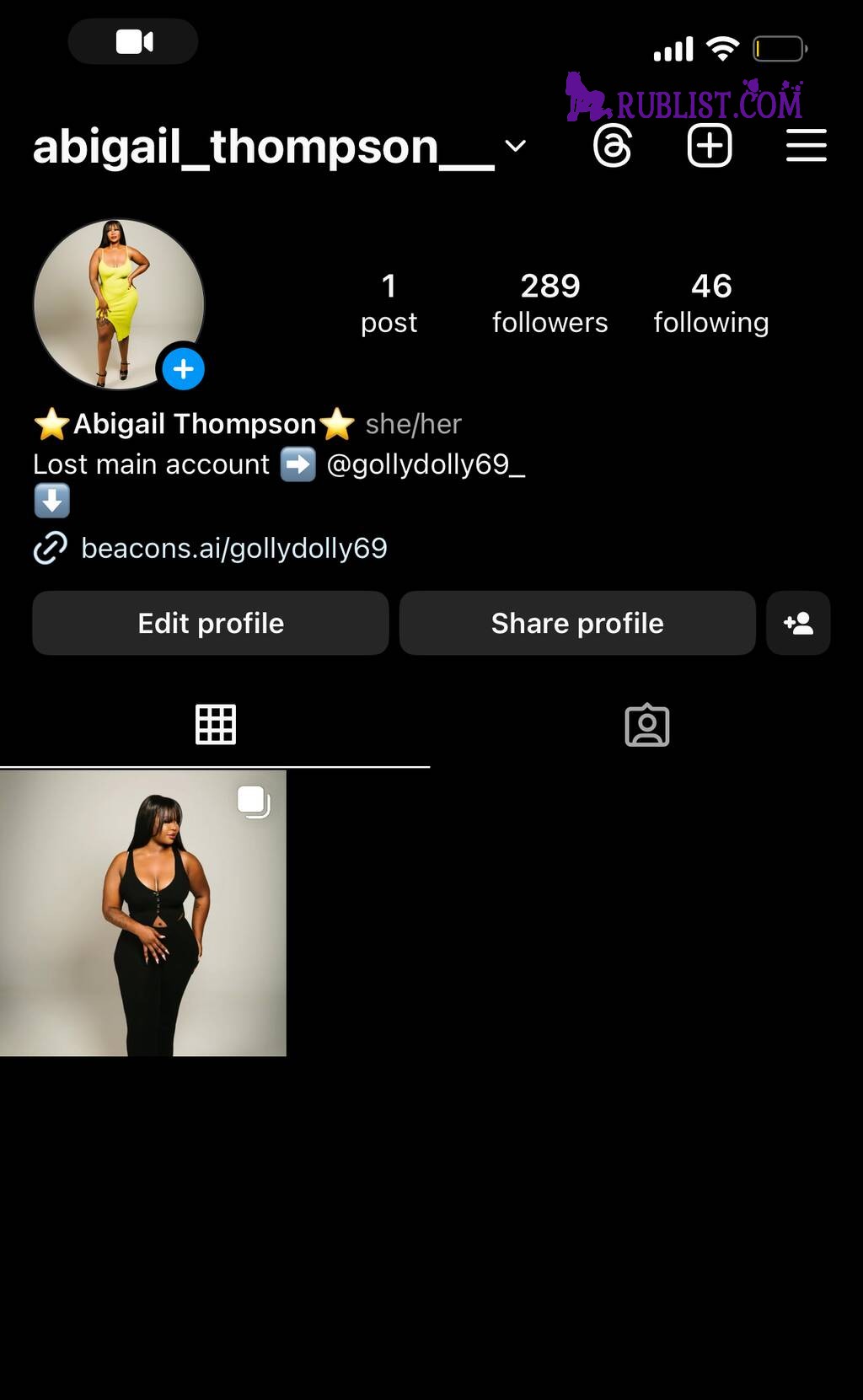View the 289 followers list

tap(549, 303)
